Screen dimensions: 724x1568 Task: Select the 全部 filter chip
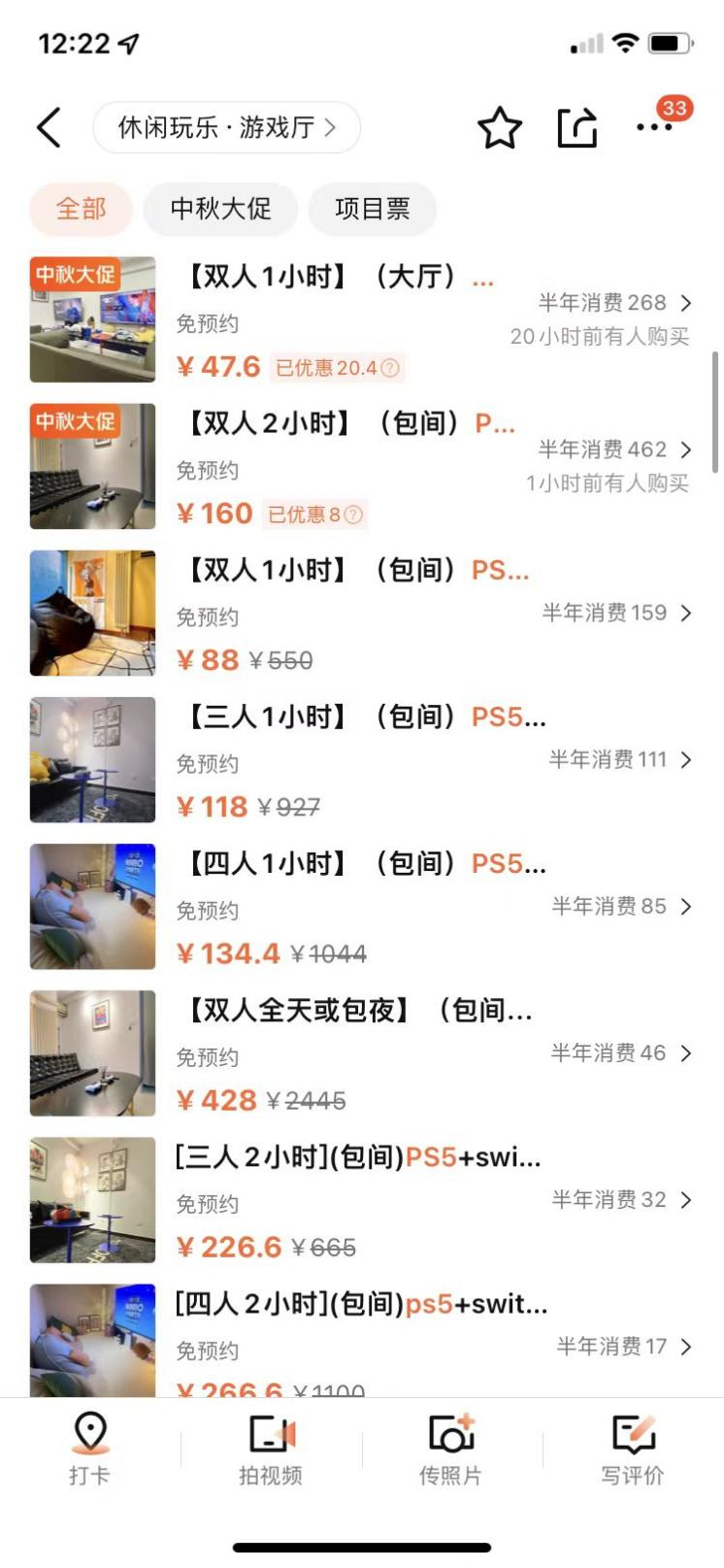(x=81, y=209)
